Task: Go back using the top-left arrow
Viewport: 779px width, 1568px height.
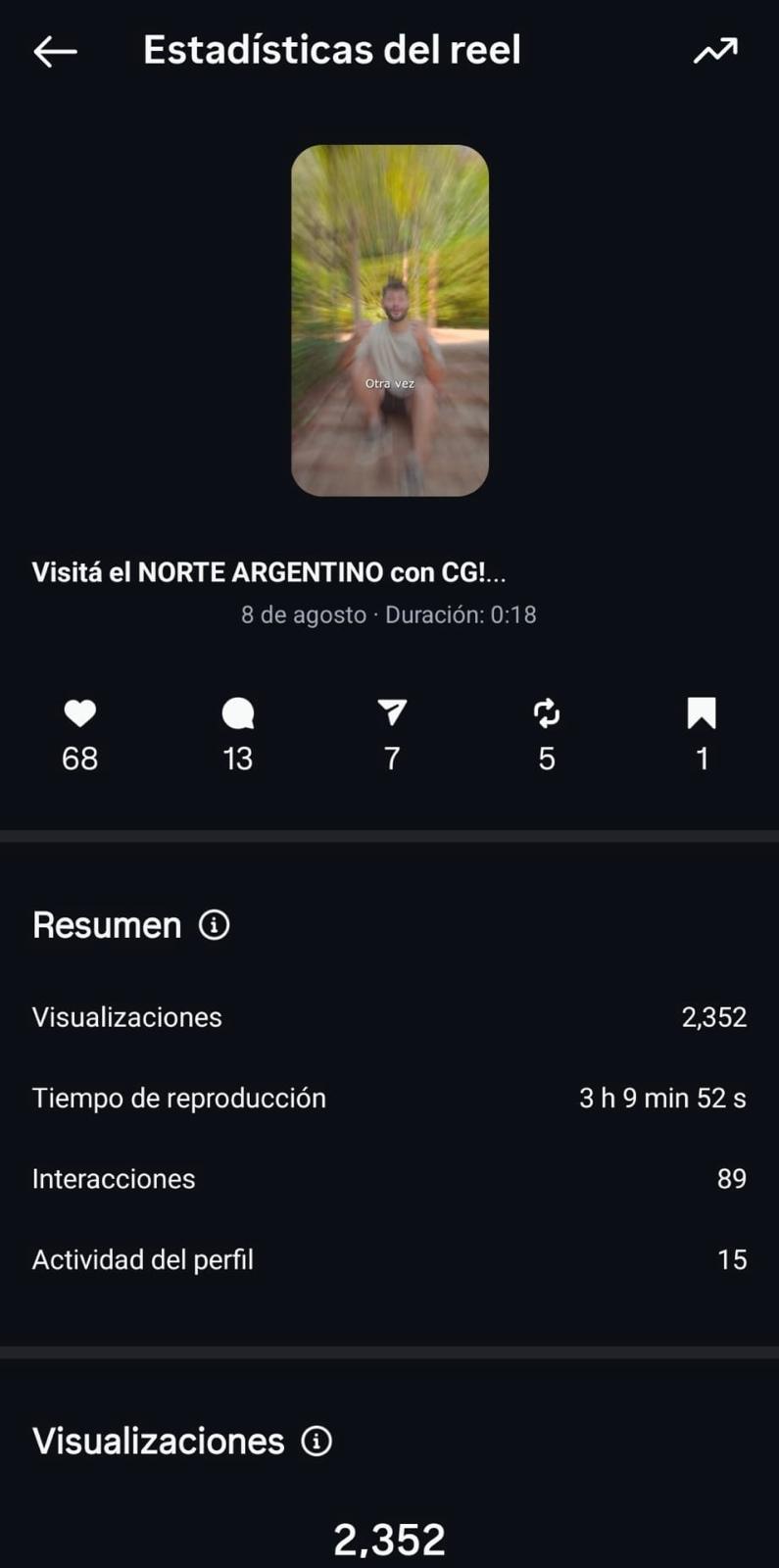Action: pos(55,51)
